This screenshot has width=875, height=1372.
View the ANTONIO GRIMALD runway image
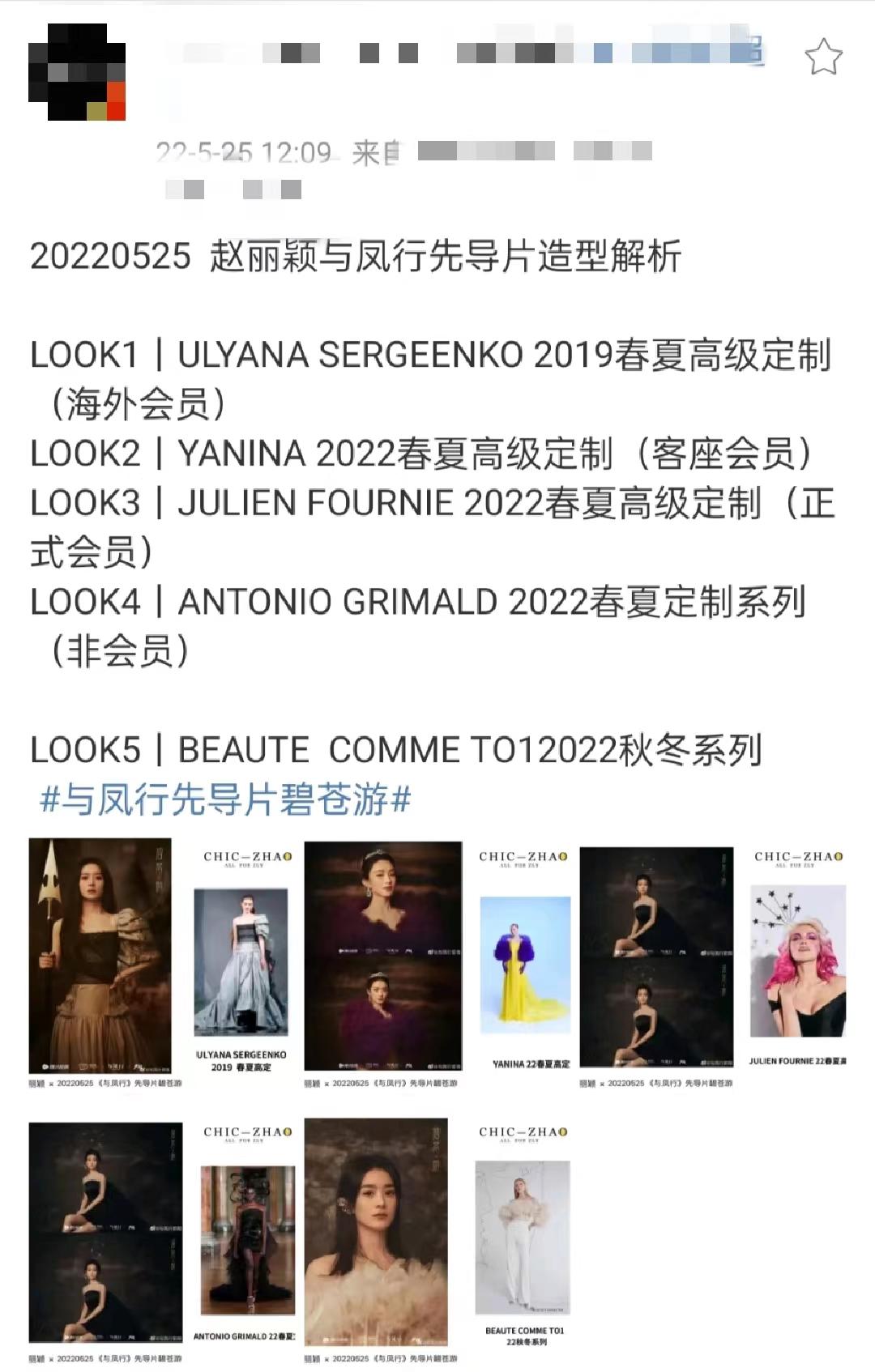246,1239
